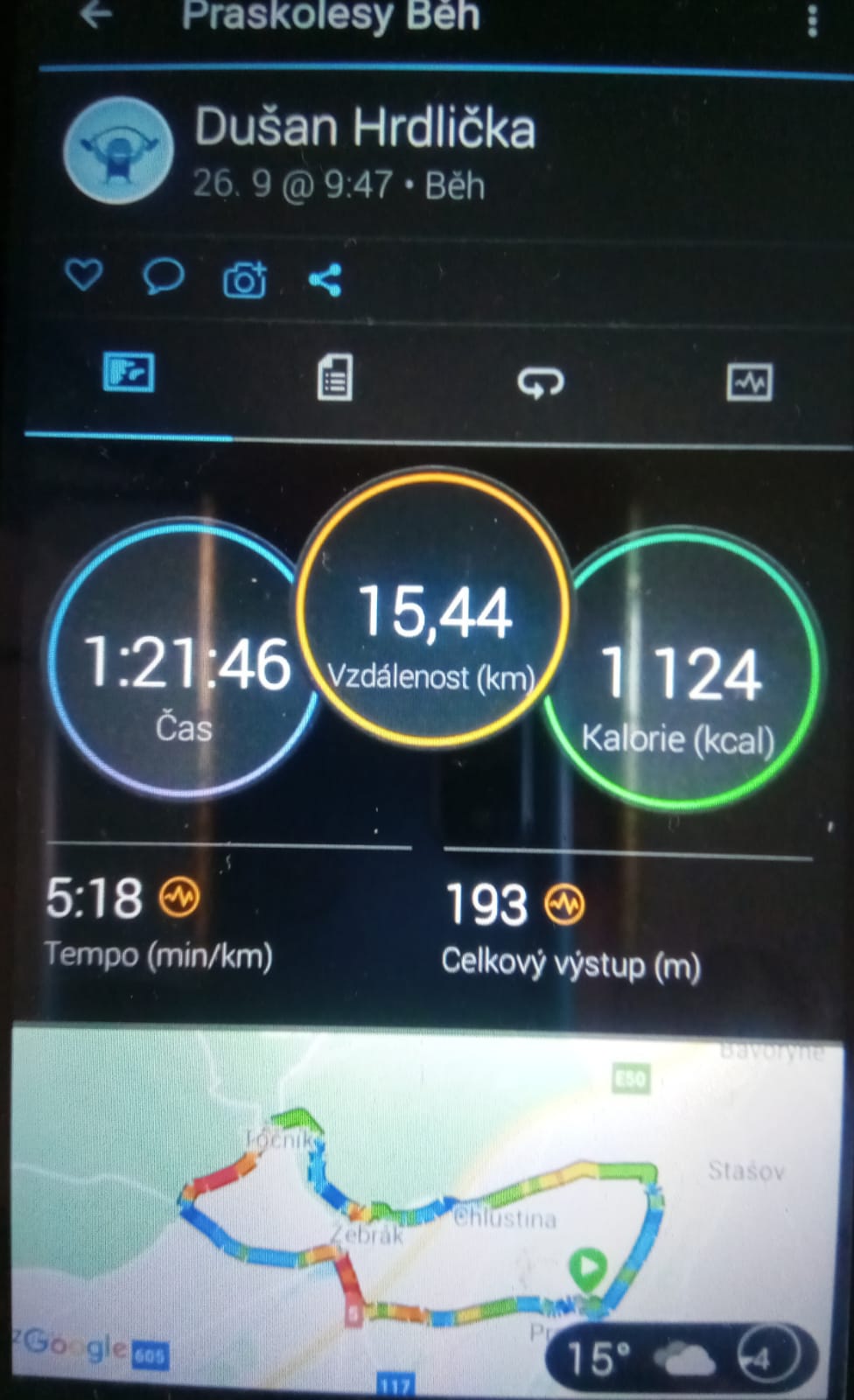Share this activity
The image size is (854, 1400).
coord(325,280)
